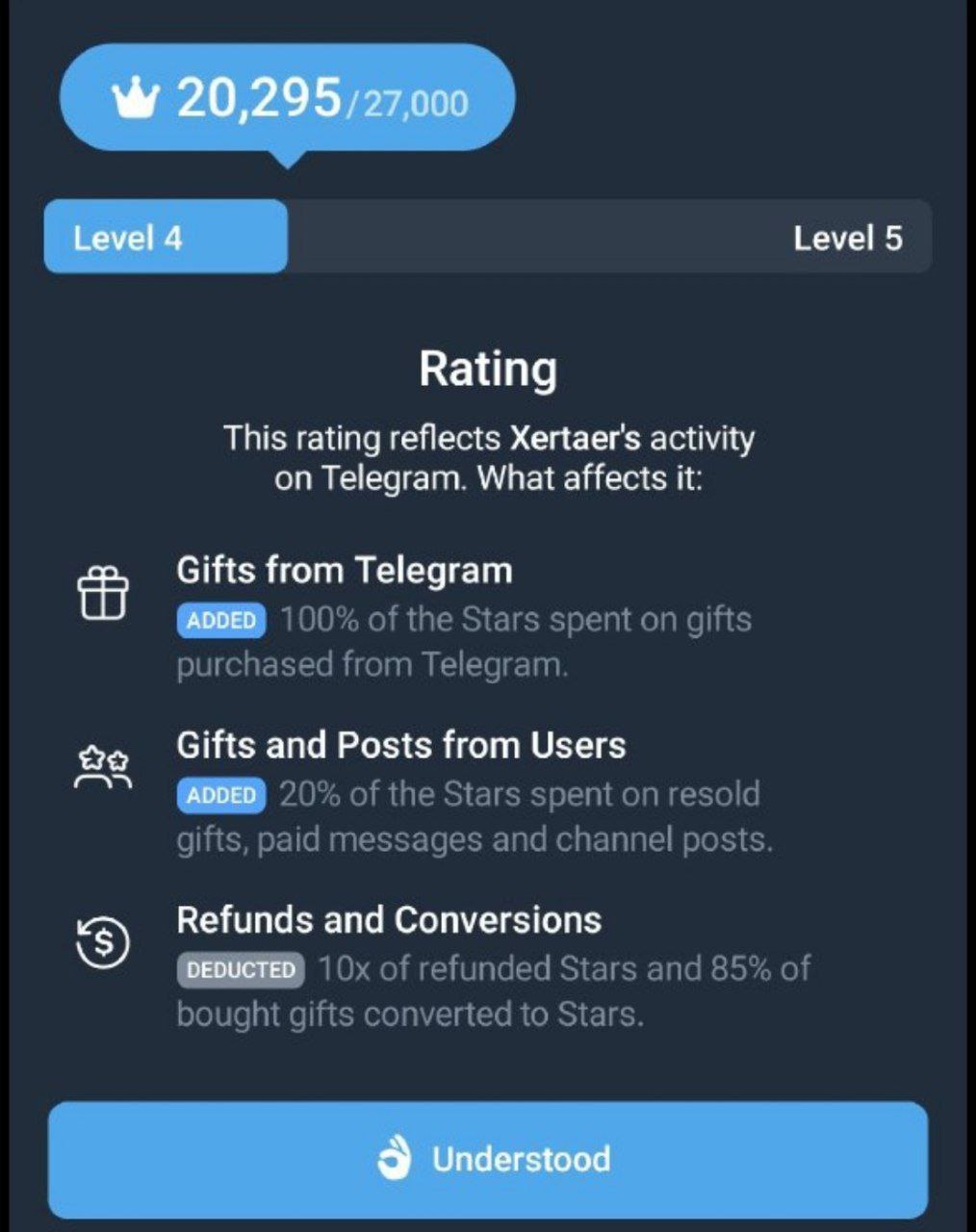Tap the Understood button
This screenshot has height=1232, width=976.
pos(488,1159)
